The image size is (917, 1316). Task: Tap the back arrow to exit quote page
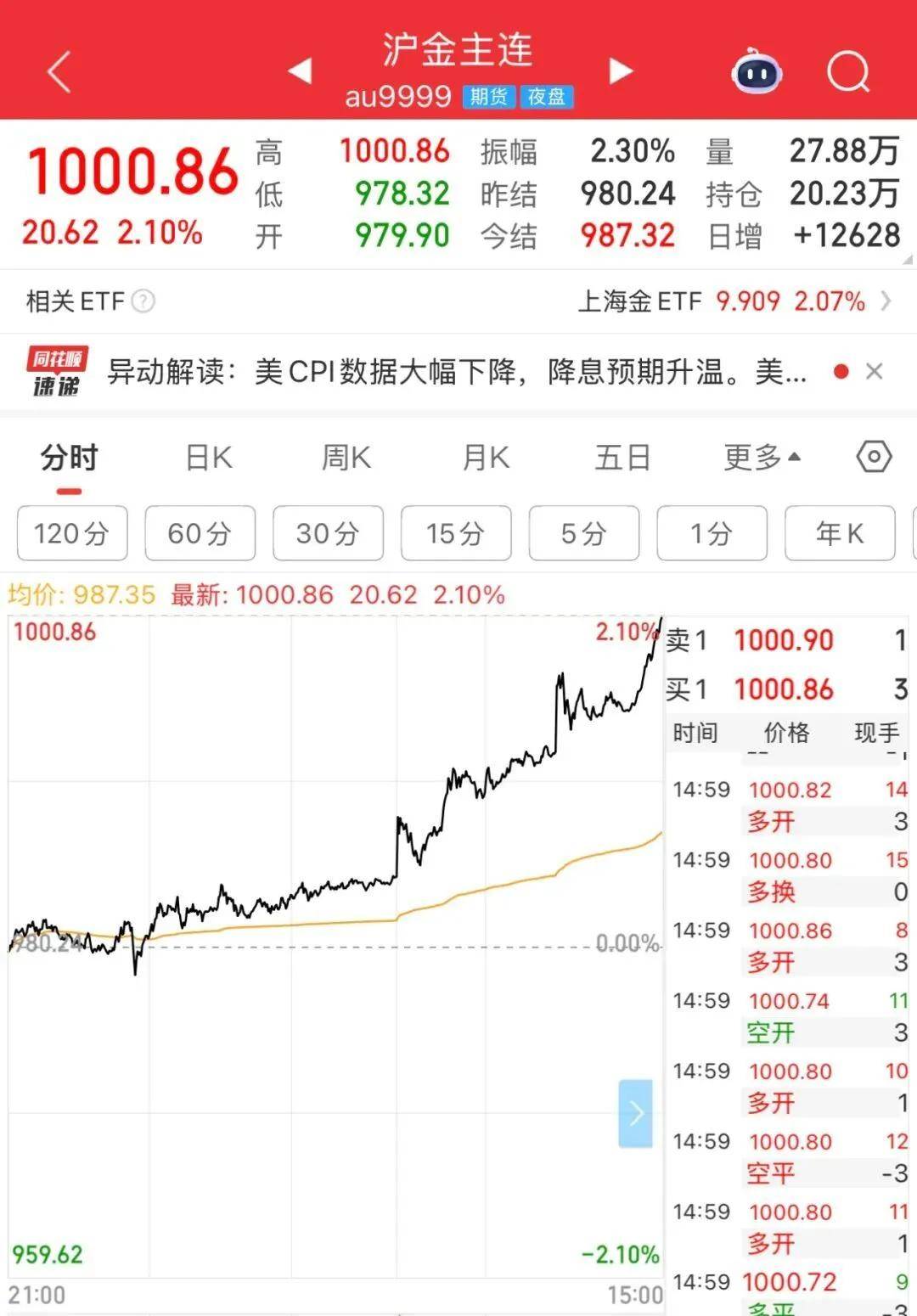coord(56,72)
